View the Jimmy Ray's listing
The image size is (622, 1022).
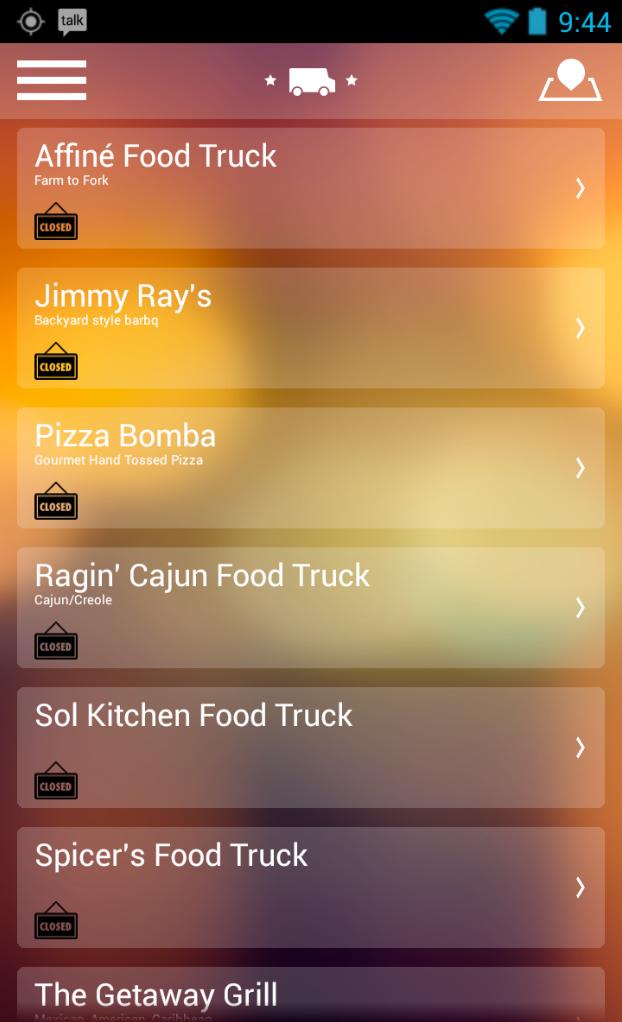pyautogui.click(x=310, y=328)
